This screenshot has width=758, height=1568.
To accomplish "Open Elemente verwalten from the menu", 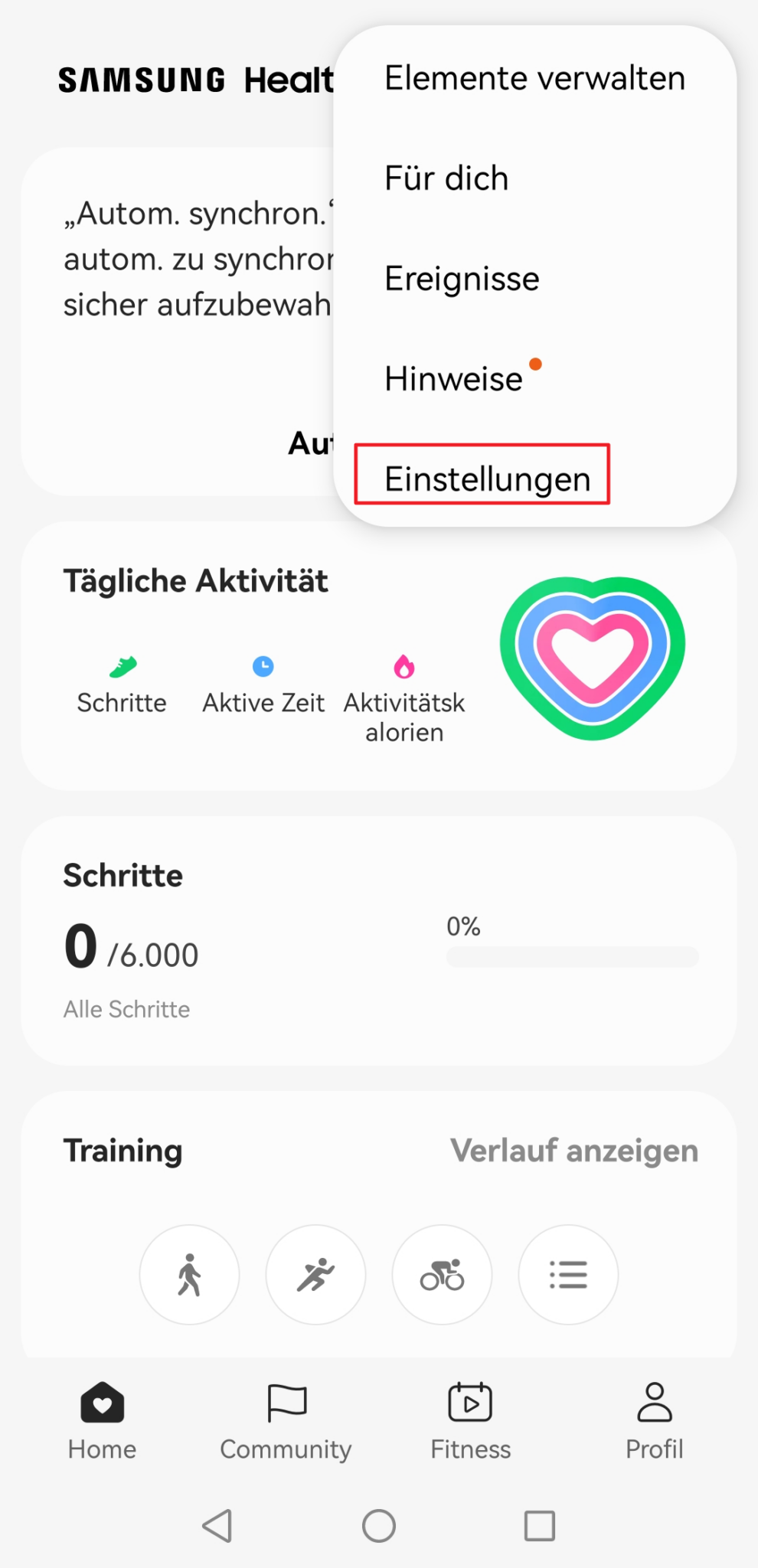I will [x=534, y=79].
